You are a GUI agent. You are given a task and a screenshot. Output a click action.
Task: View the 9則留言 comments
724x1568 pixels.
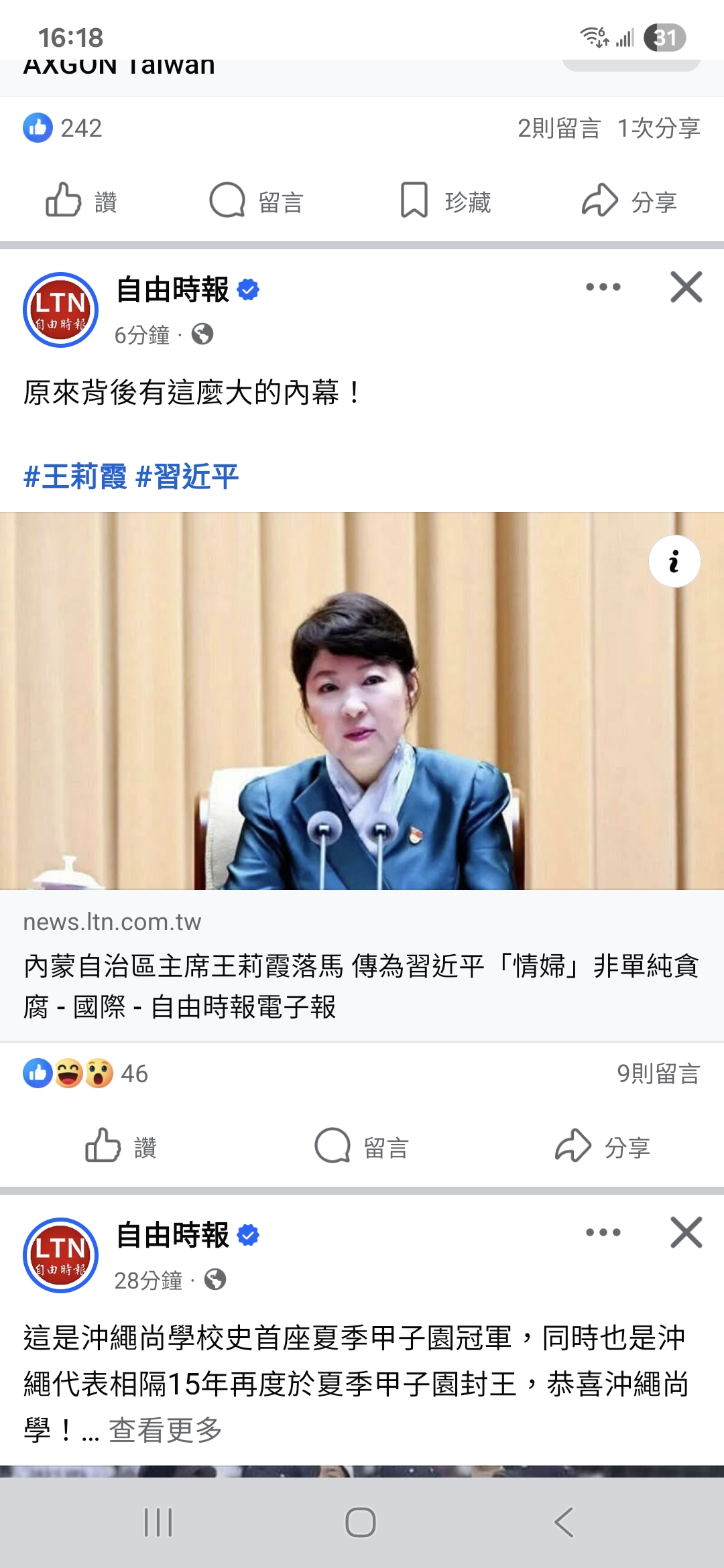(658, 1073)
